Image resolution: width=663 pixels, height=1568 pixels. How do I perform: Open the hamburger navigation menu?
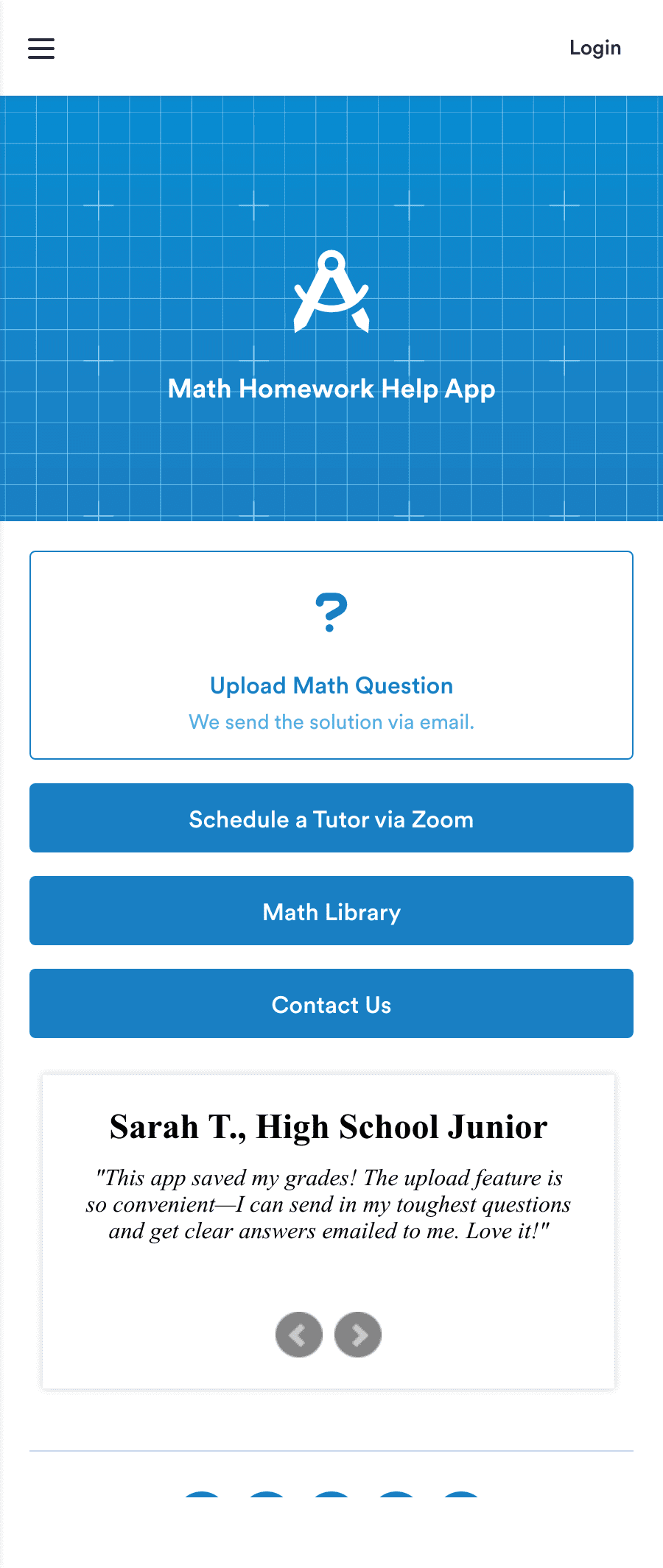41,48
